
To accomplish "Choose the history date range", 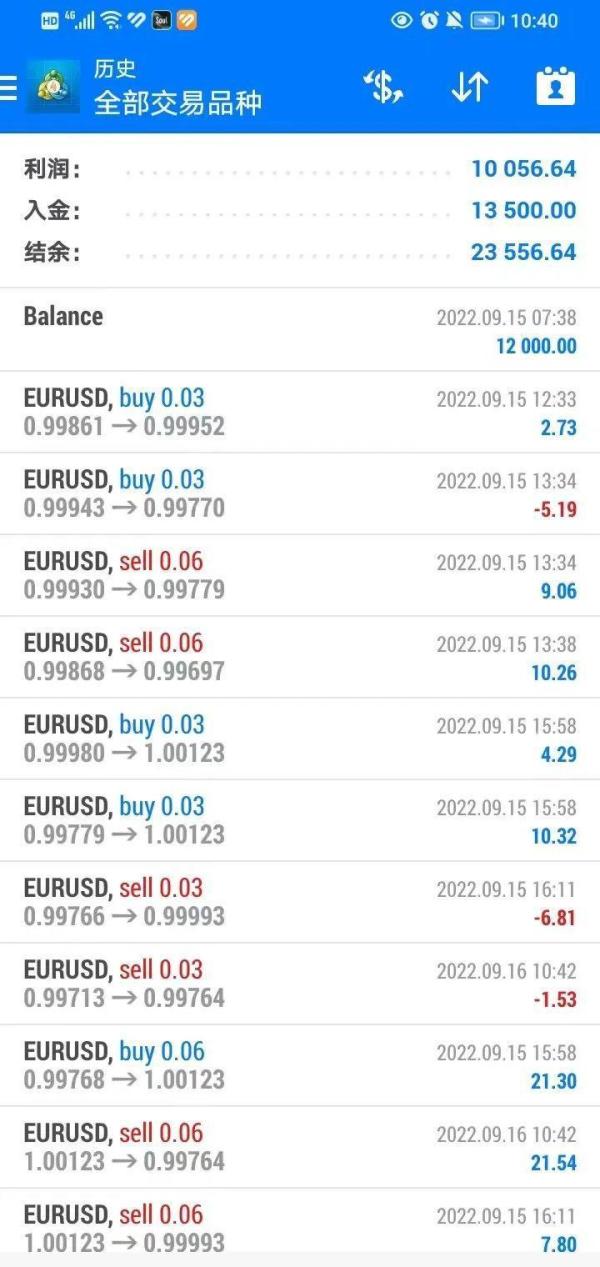I will (x=556, y=88).
